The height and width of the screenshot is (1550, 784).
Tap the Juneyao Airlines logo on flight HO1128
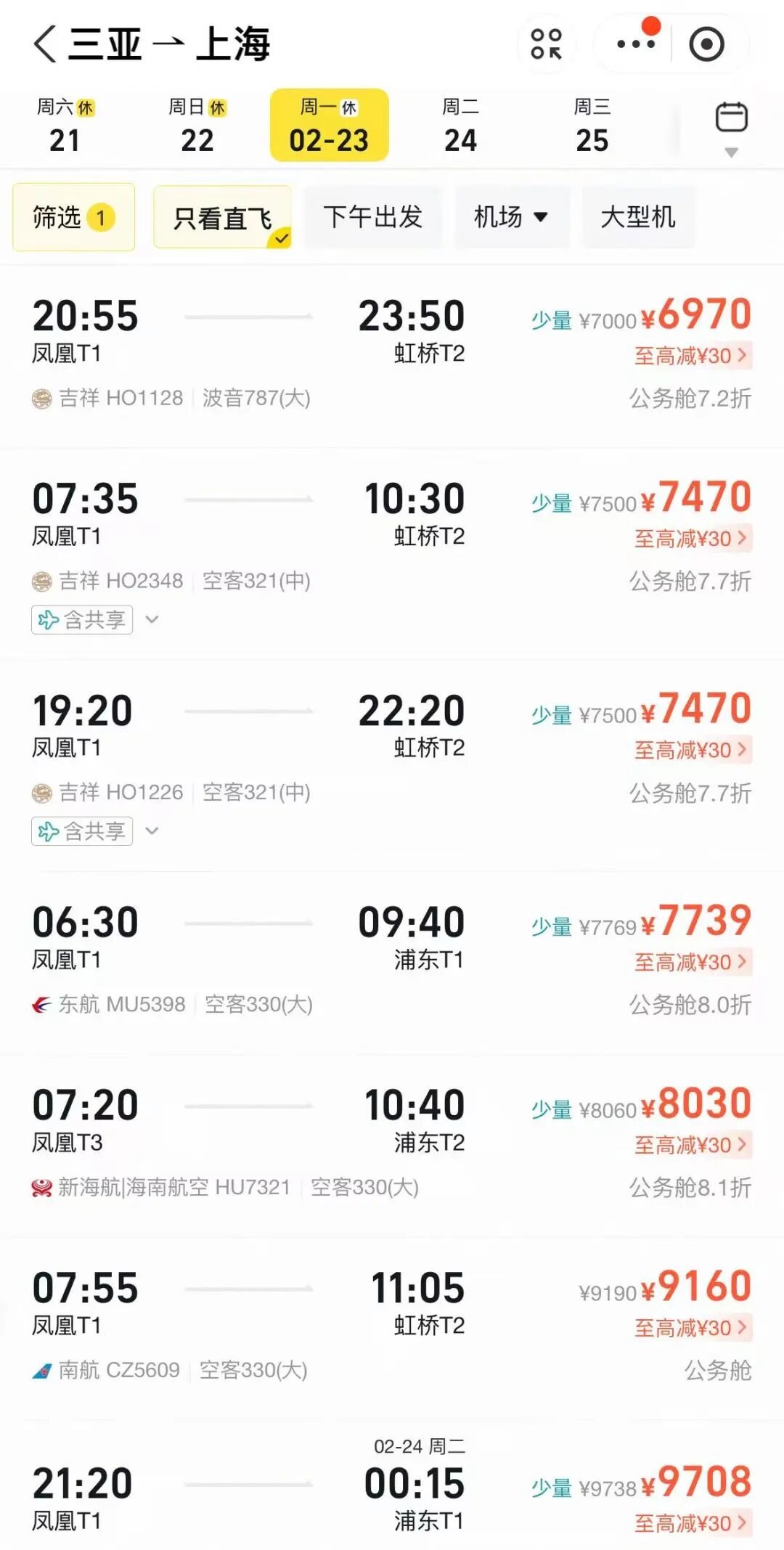tap(41, 398)
